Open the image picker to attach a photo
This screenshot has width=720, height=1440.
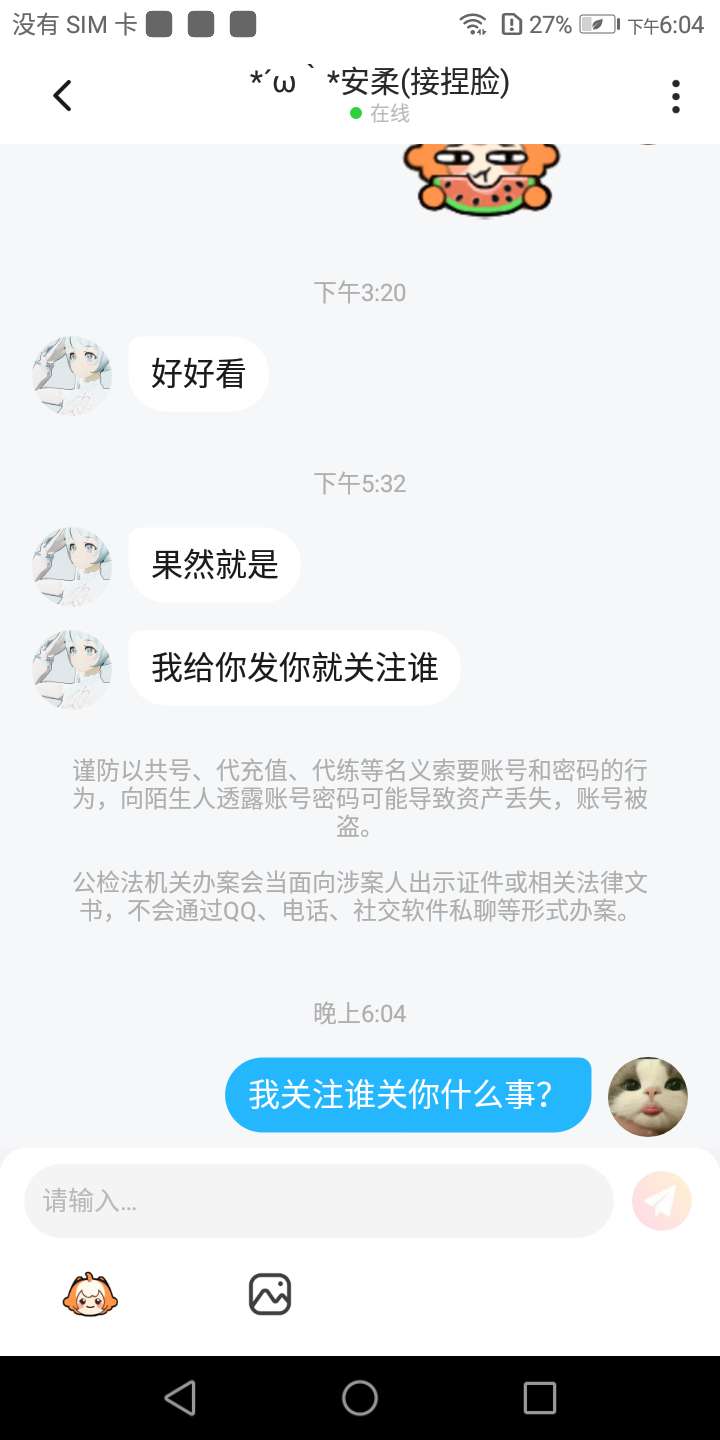click(x=269, y=1294)
